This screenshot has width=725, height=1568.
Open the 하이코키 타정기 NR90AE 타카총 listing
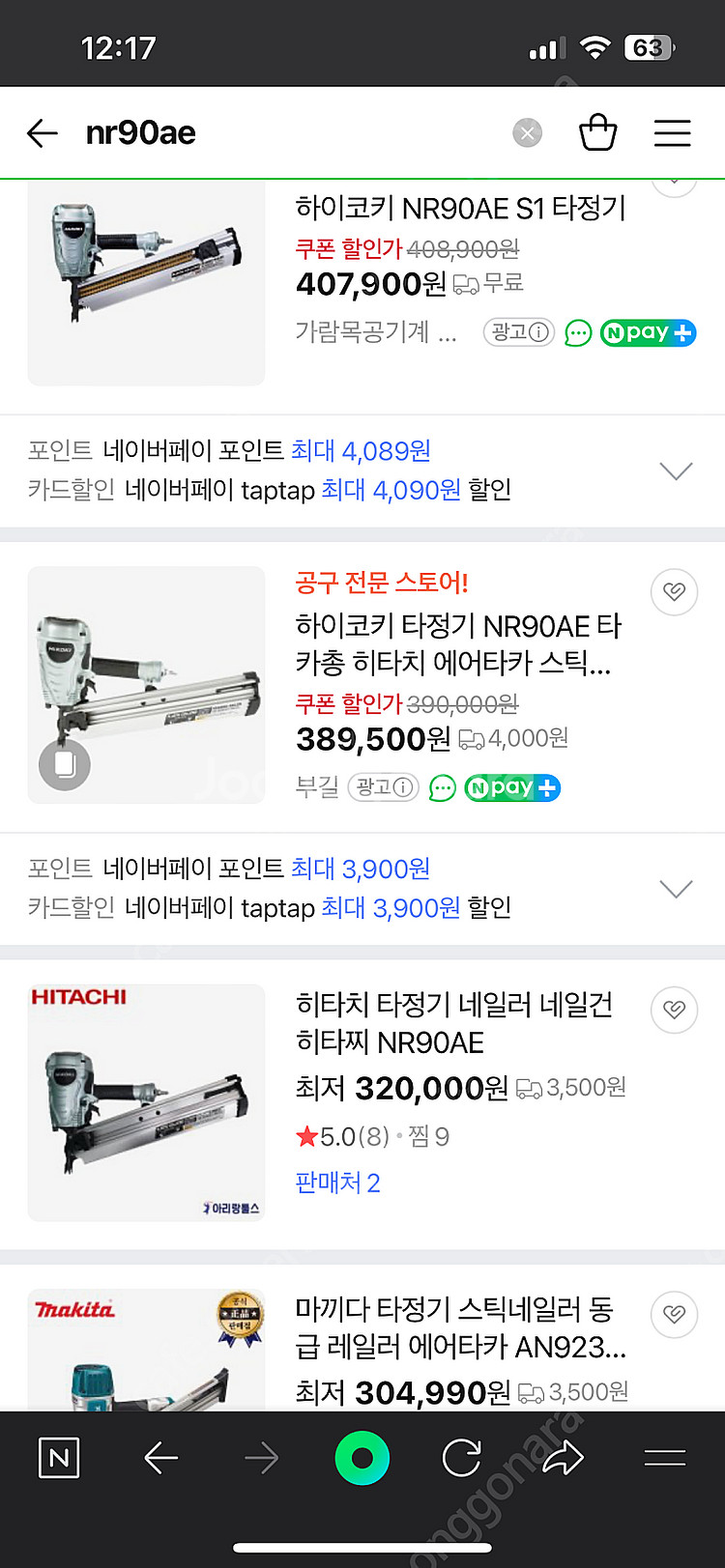click(x=458, y=644)
